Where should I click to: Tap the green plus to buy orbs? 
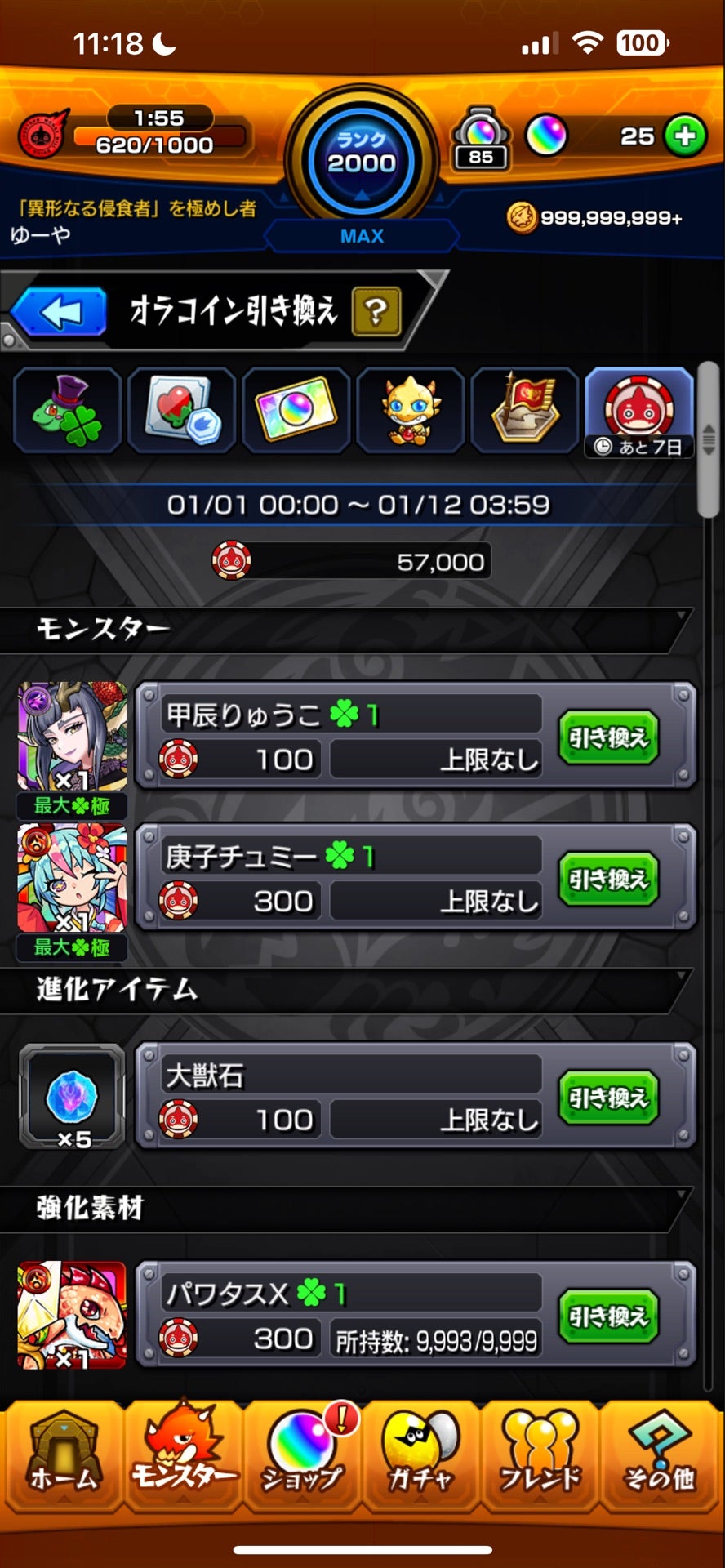688,136
